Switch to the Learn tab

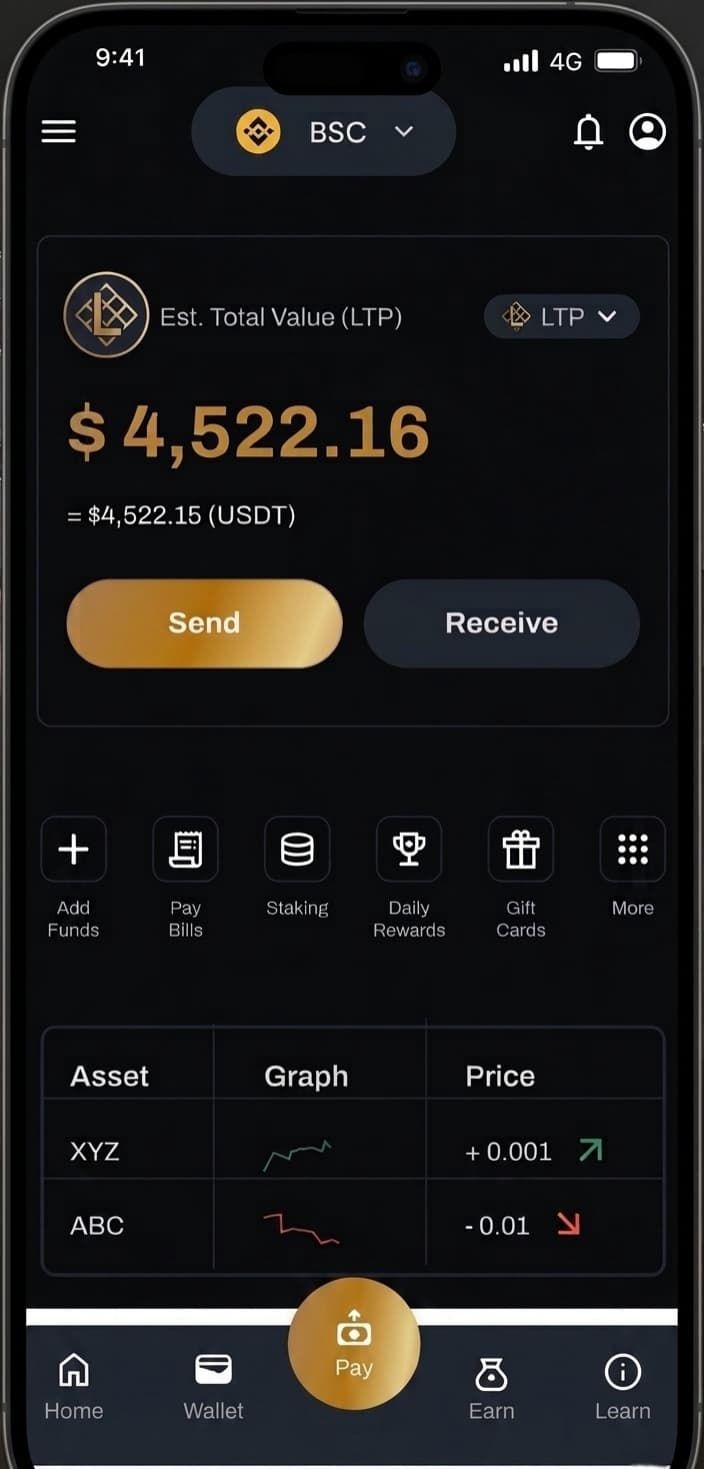[622, 1385]
